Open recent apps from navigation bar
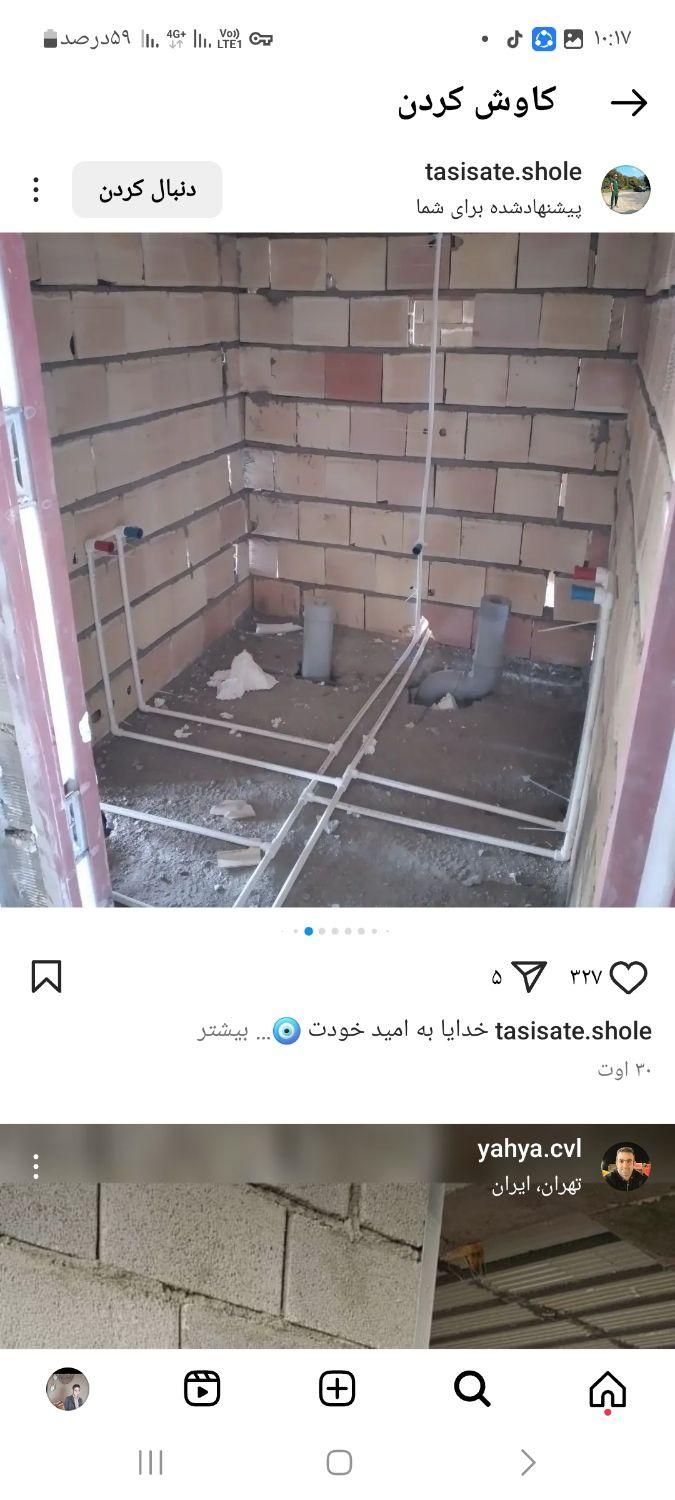The width and height of the screenshot is (675, 1500). [x=150, y=1463]
